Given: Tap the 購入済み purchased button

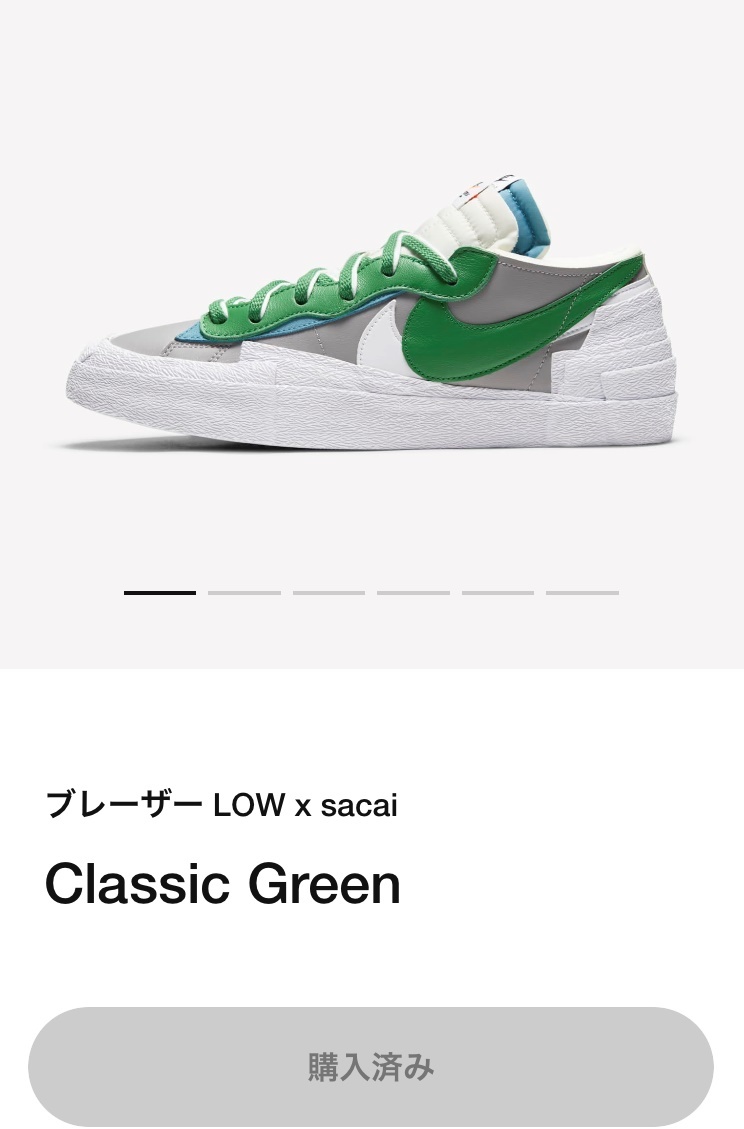Looking at the screenshot, I should click(x=371, y=1067).
